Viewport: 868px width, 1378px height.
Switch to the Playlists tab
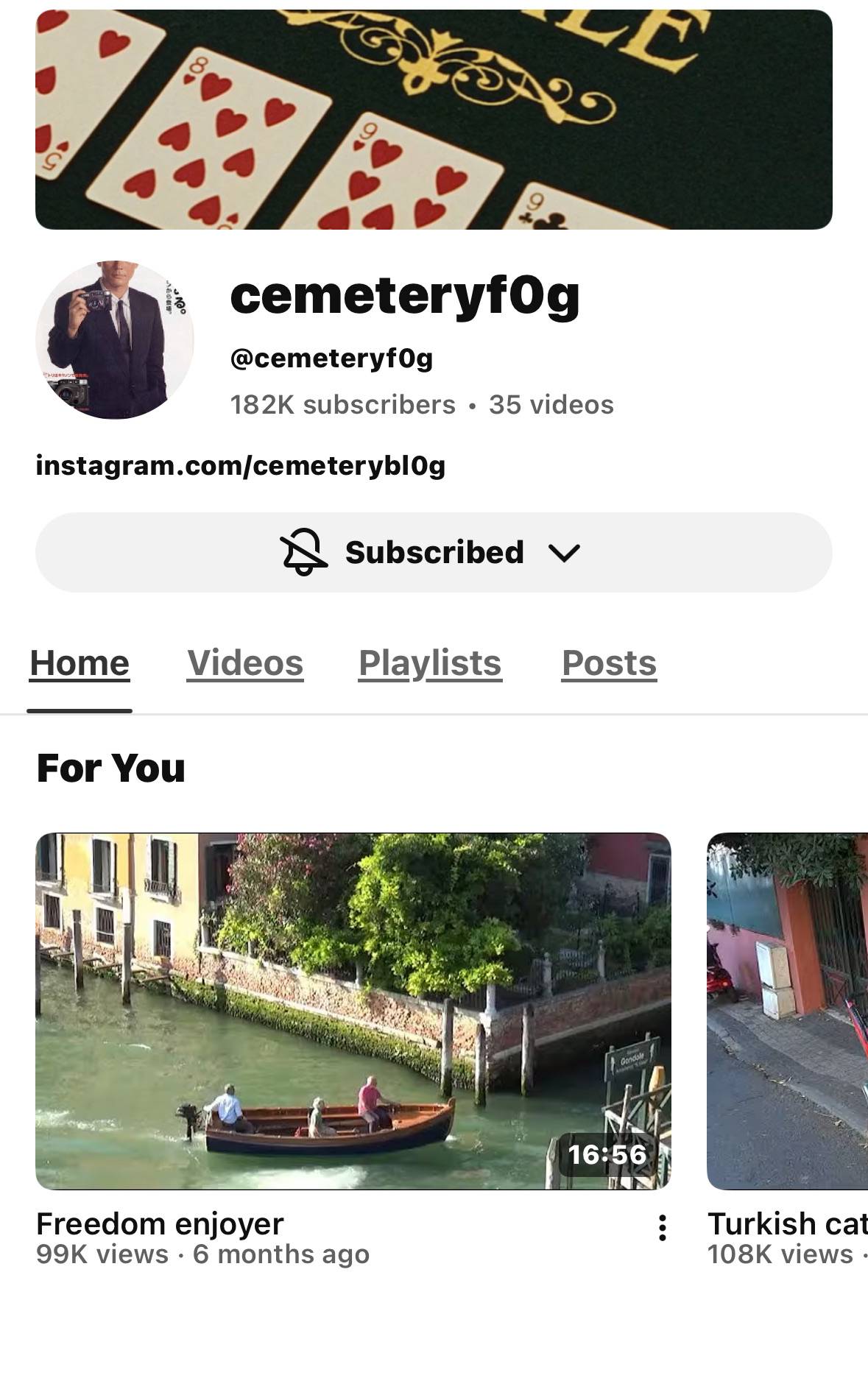click(x=430, y=663)
